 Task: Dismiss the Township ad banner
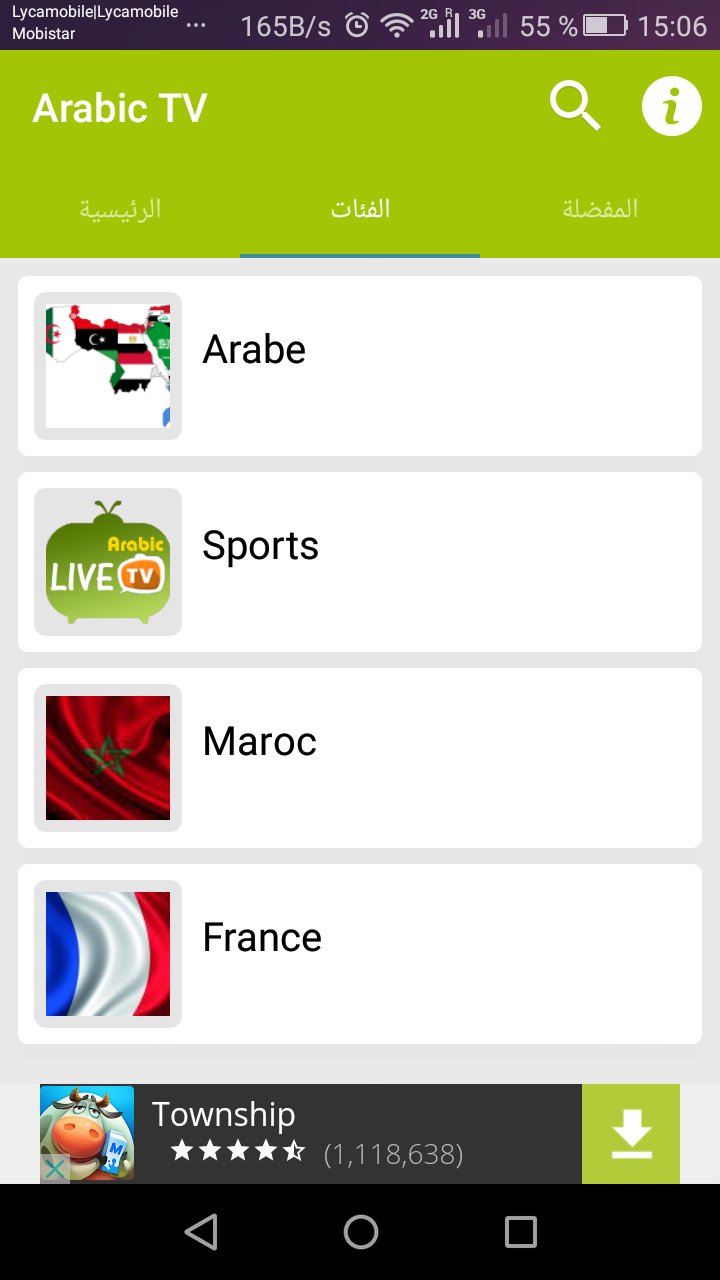point(55,1168)
